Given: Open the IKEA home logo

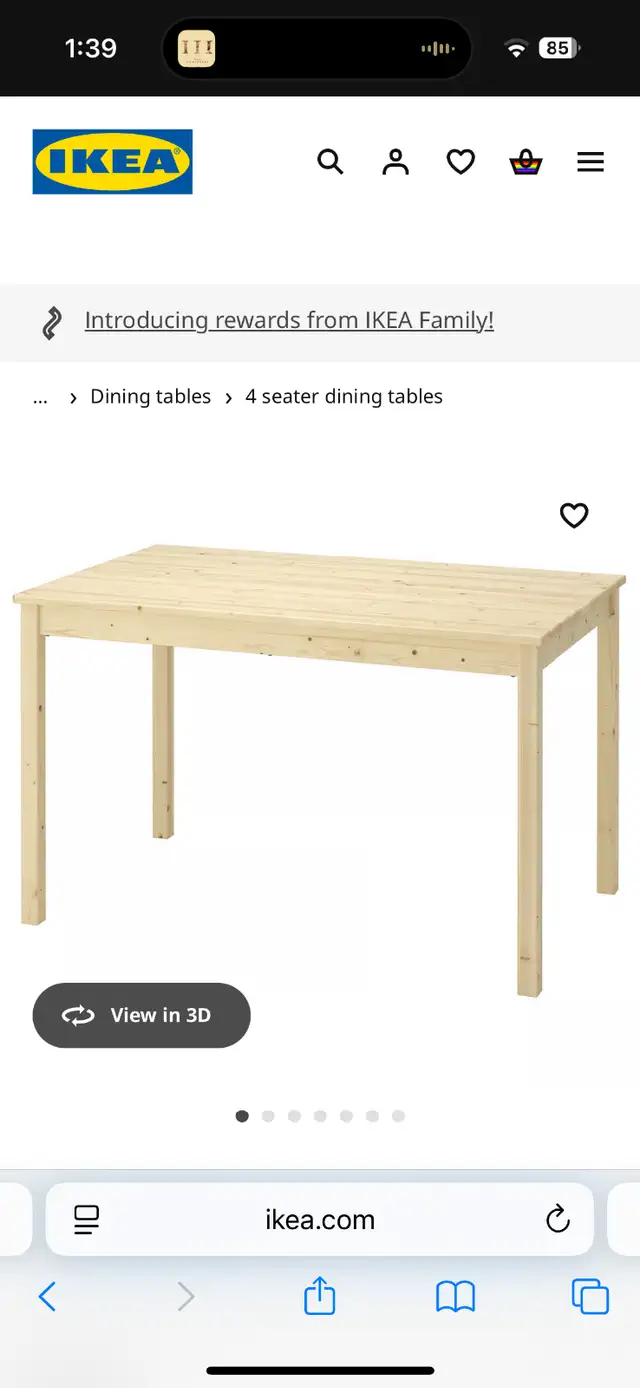Looking at the screenshot, I should (112, 161).
